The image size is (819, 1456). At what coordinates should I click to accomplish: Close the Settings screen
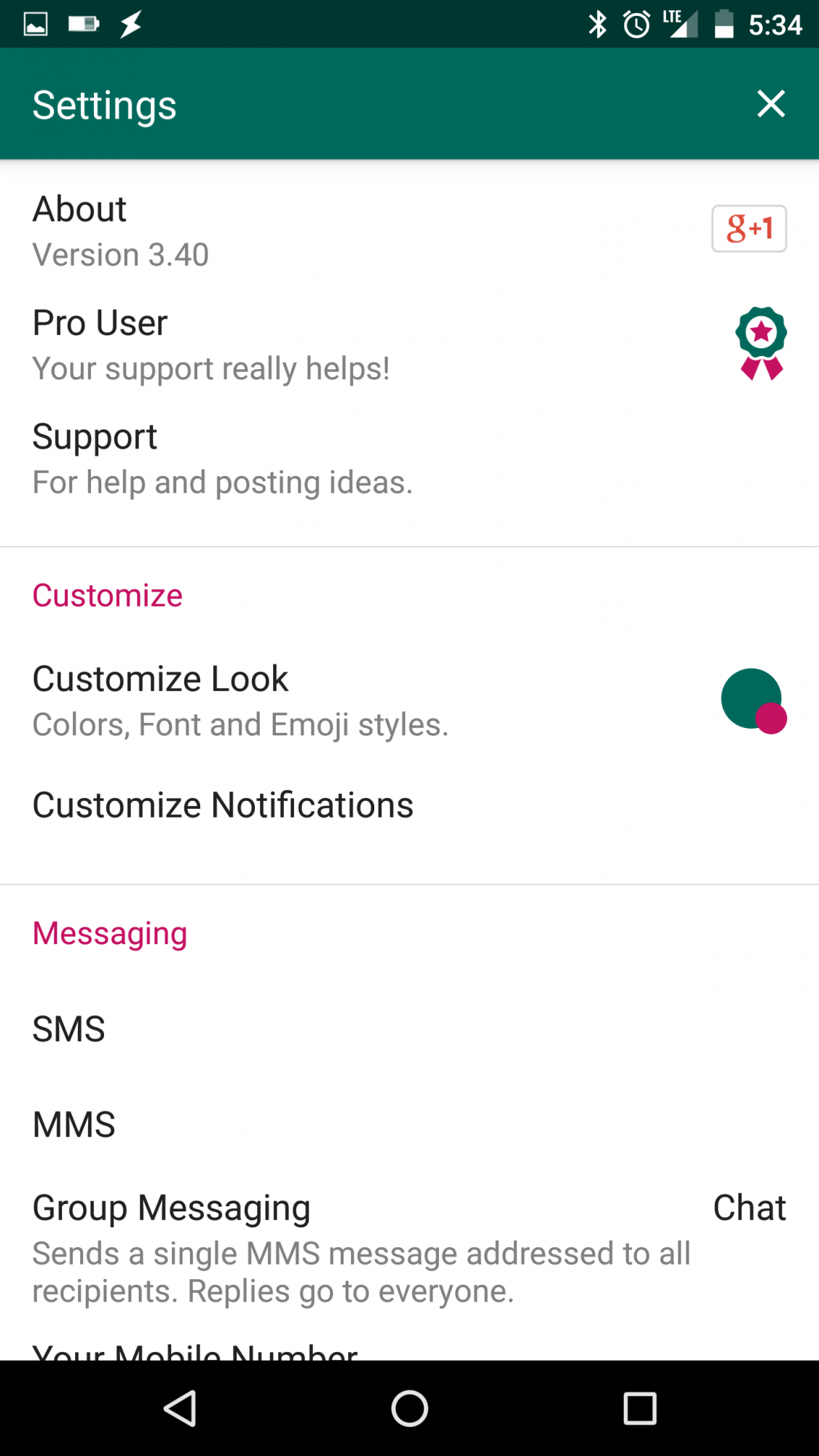(x=770, y=104)
